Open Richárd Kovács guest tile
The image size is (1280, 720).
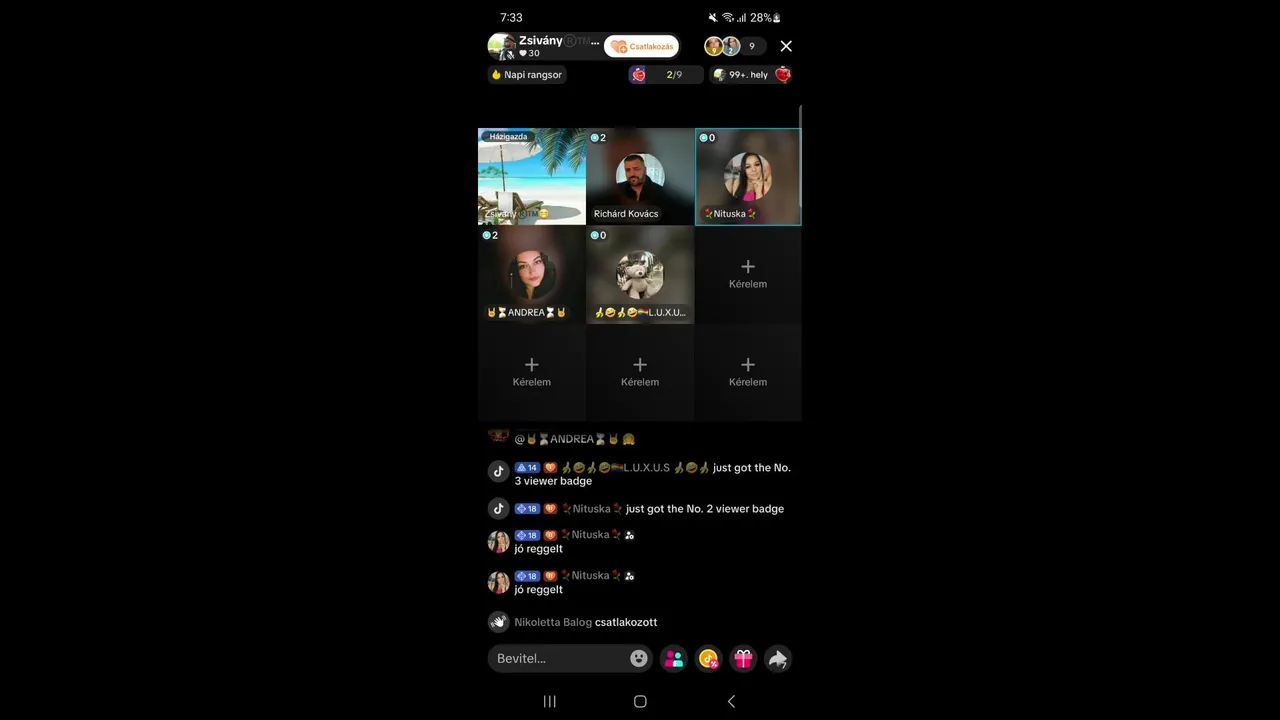pos(640,177)
